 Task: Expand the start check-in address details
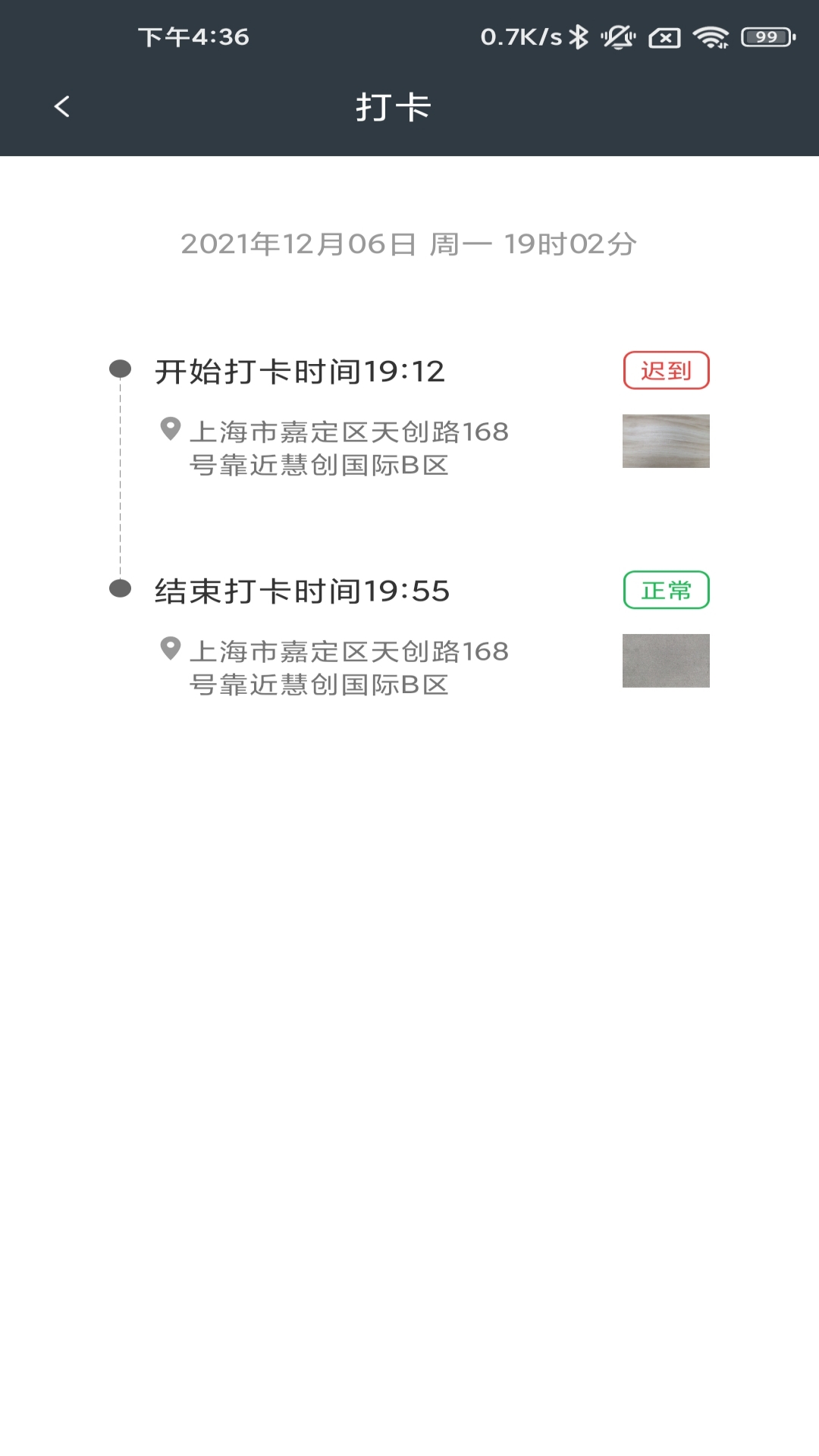point(349,449)
